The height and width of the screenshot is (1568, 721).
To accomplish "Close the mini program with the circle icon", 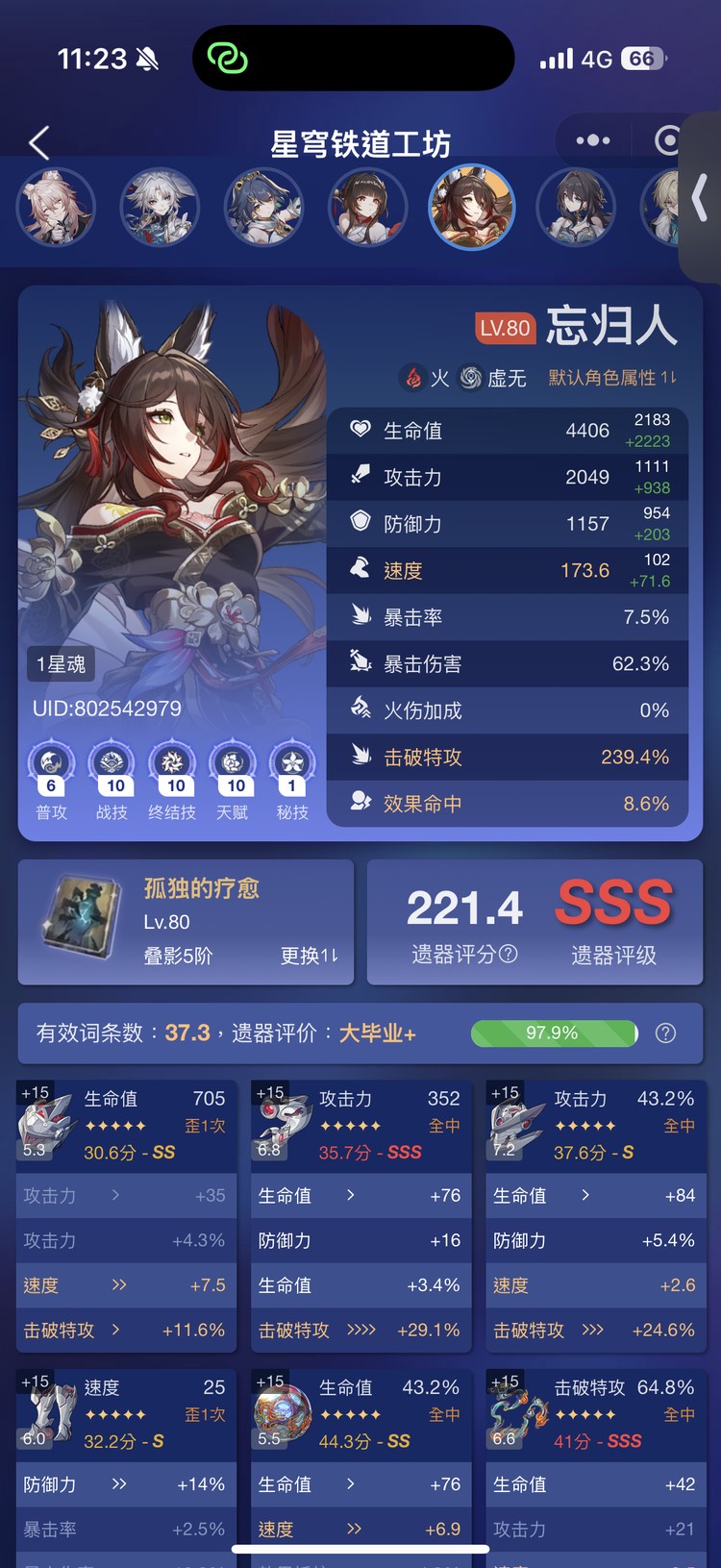I will [668, 140].
